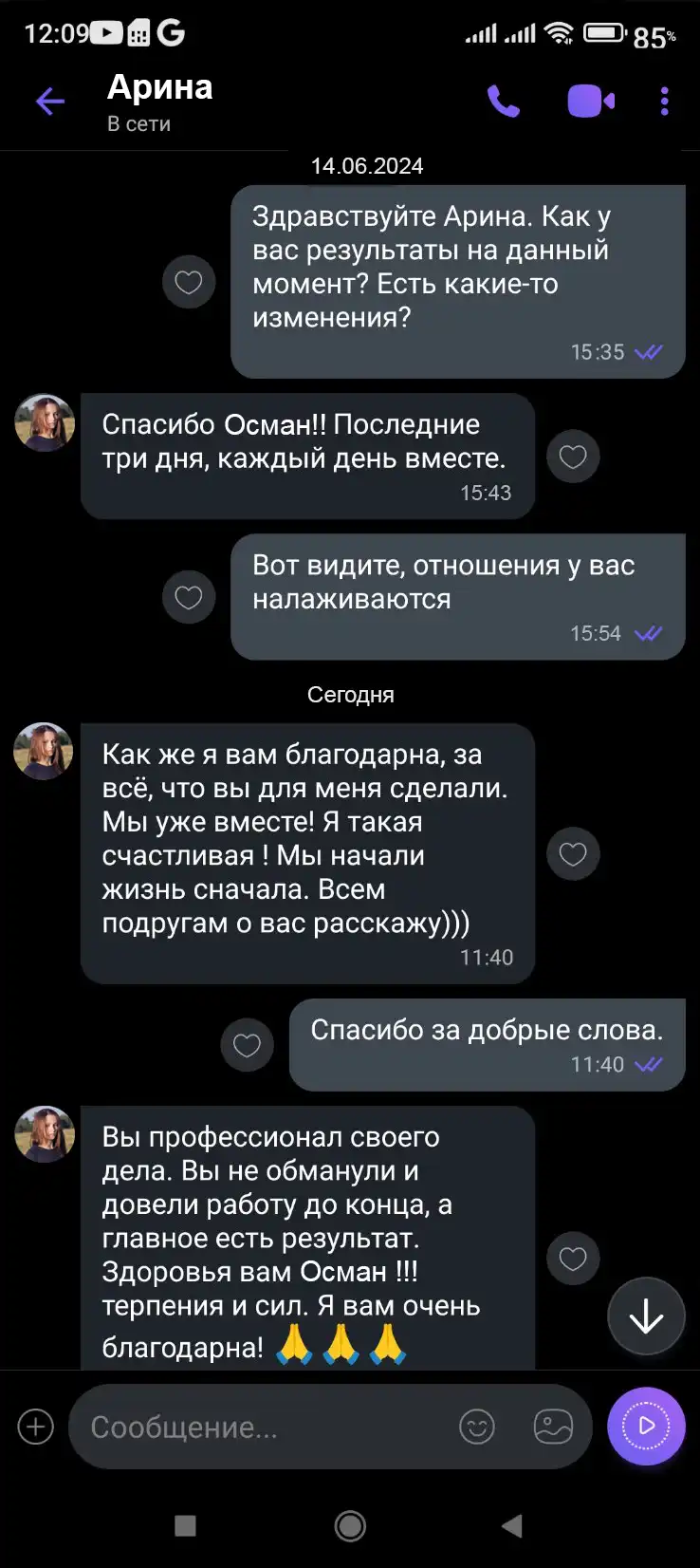Go back from Арина chat
The image size is (700, 1568).
49,101
